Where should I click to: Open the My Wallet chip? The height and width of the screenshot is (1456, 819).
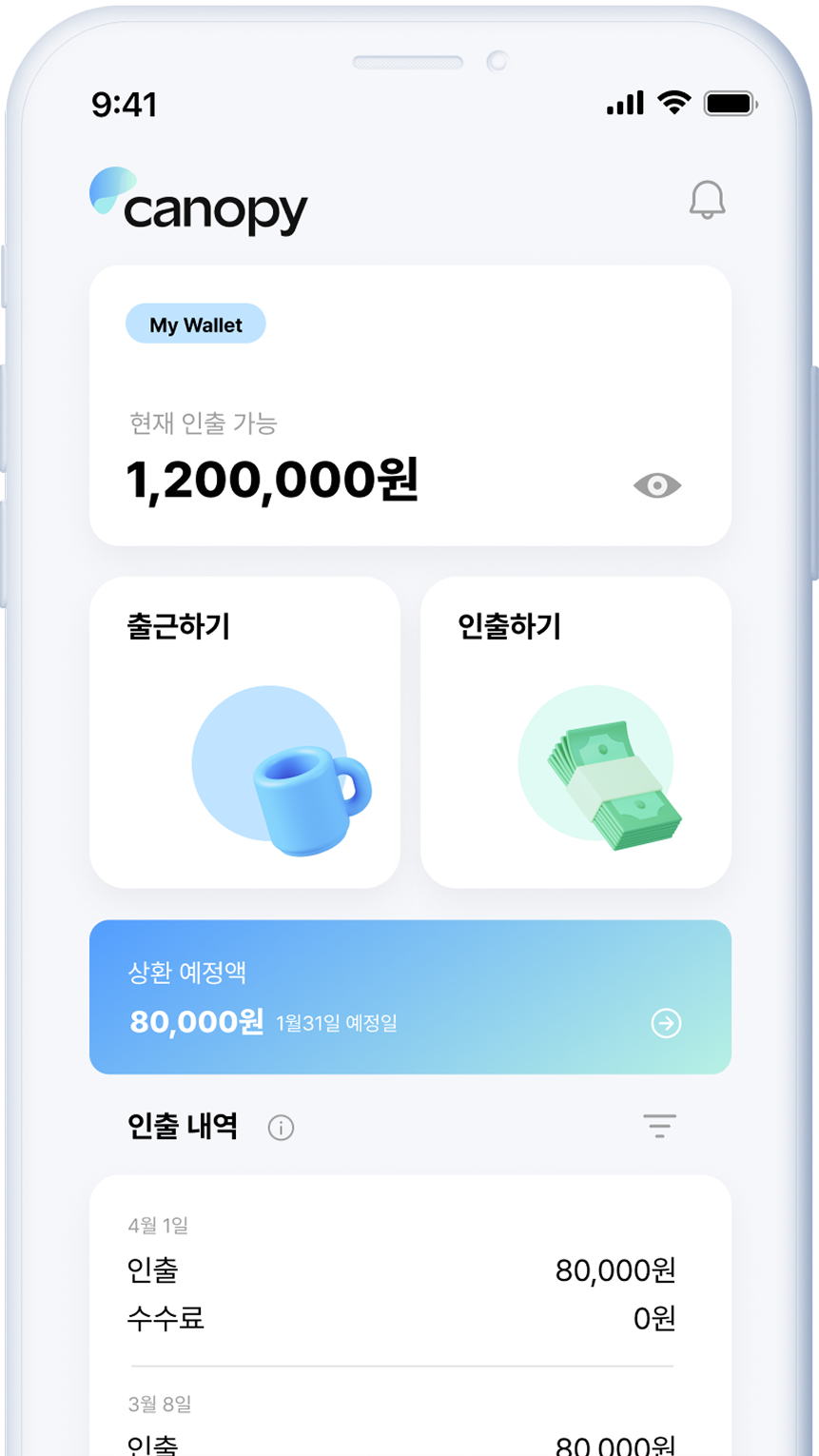tap(196, 325)
